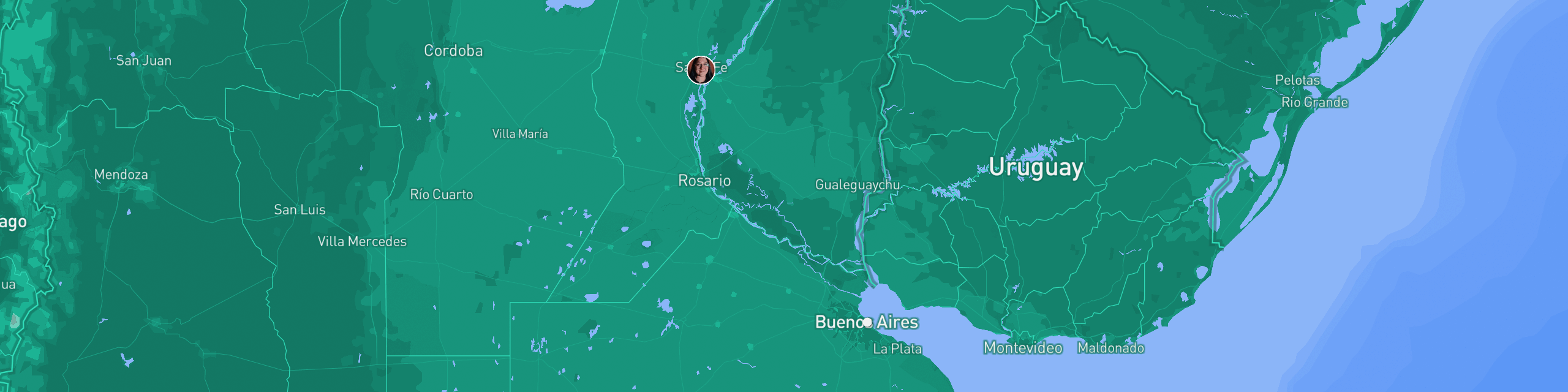1568x392 pixels.
Task: Open the profile avatar pin near Santa Fe
Action: [x=701, y=70]
